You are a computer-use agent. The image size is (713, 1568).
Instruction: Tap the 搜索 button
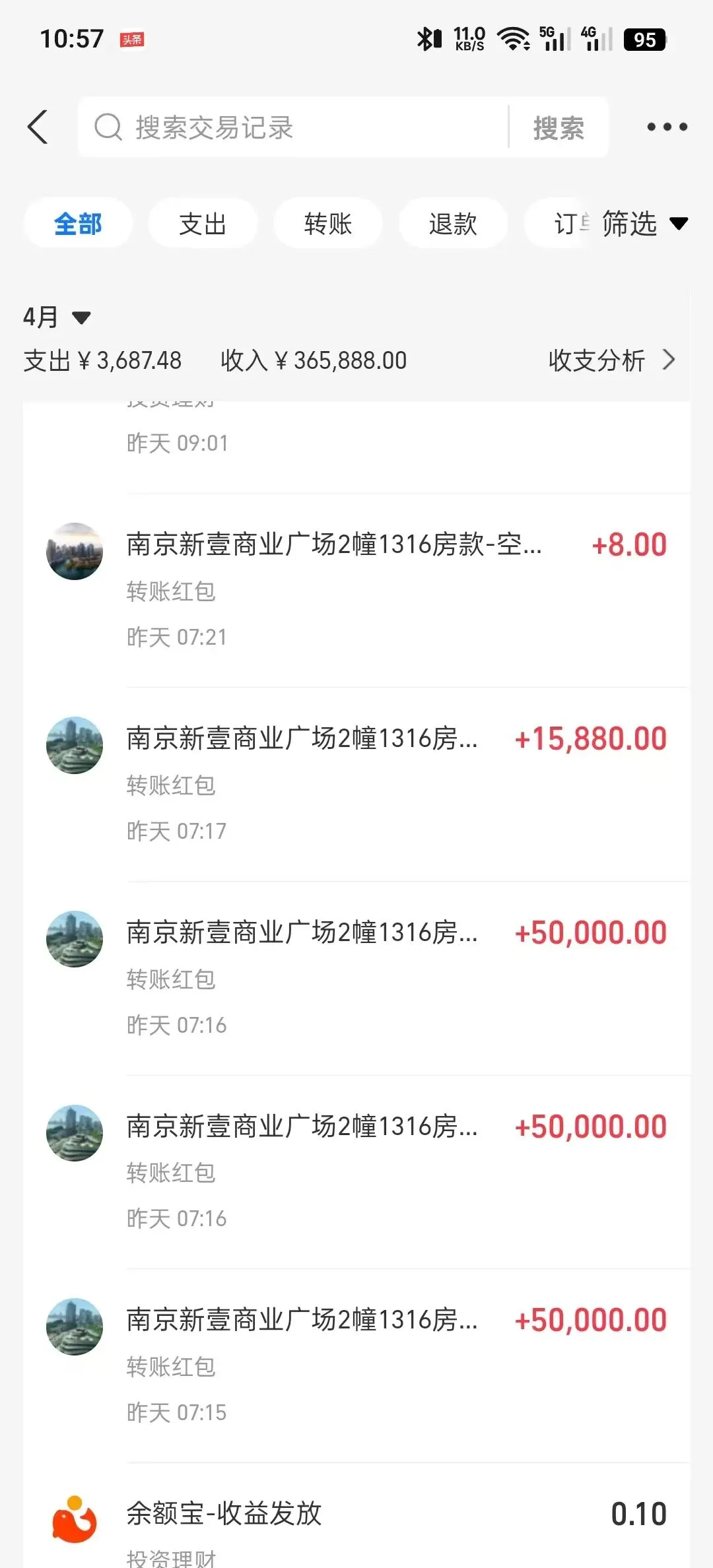tap(559, 127)
